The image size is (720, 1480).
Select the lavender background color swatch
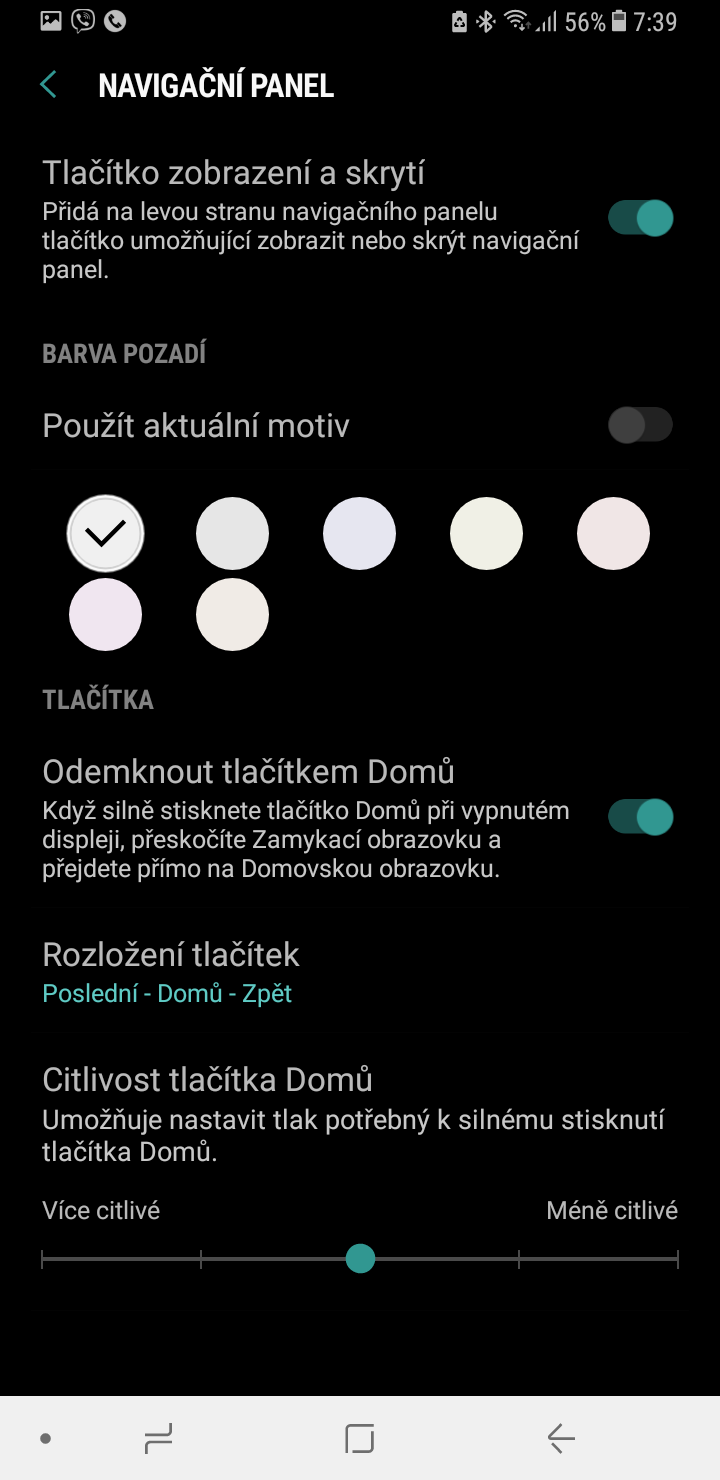click(x=359, y=533)
